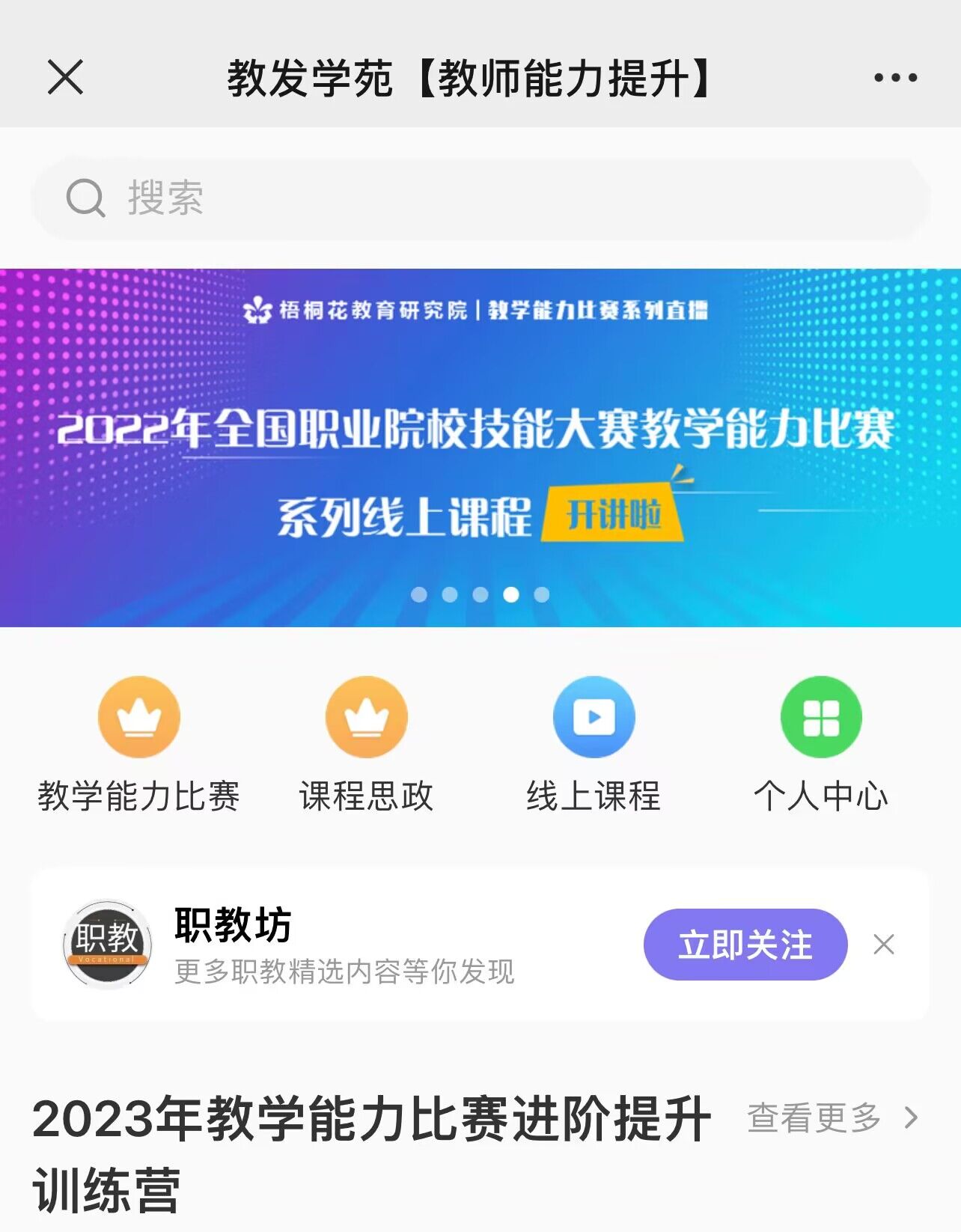961x1232 pixels.
Task: Open 教学能力比赛 category
Action: pyautogui.click(x=138, y=742)
